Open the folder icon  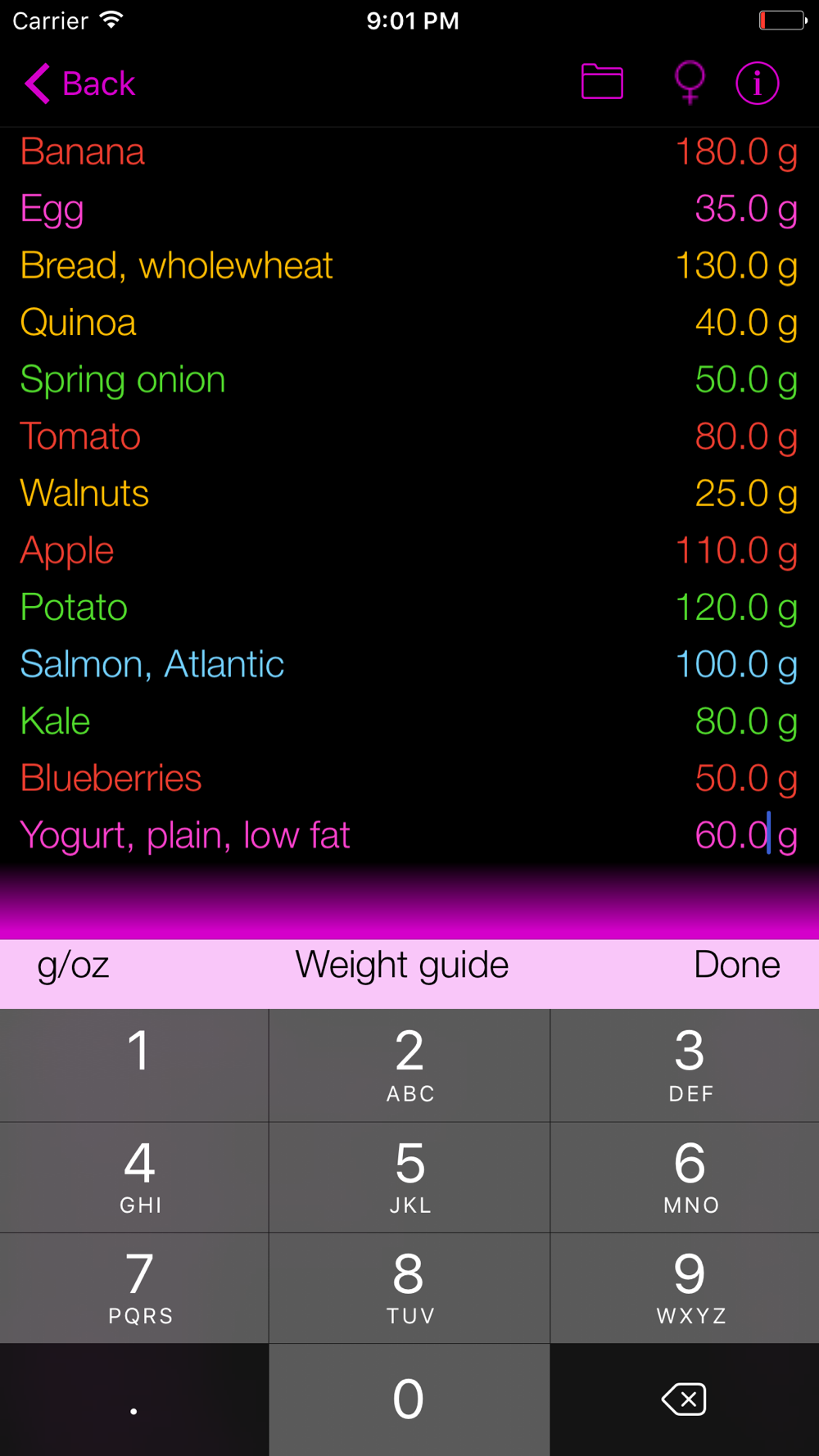pyautogui.click(x=602, y=82)
